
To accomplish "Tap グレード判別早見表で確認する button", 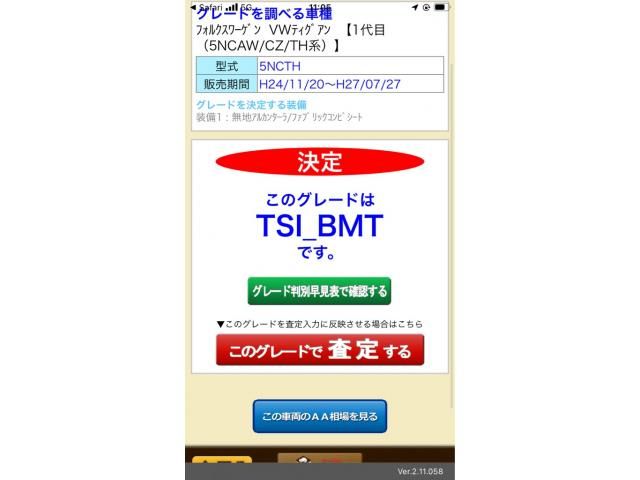I will (x=319, y=291).
